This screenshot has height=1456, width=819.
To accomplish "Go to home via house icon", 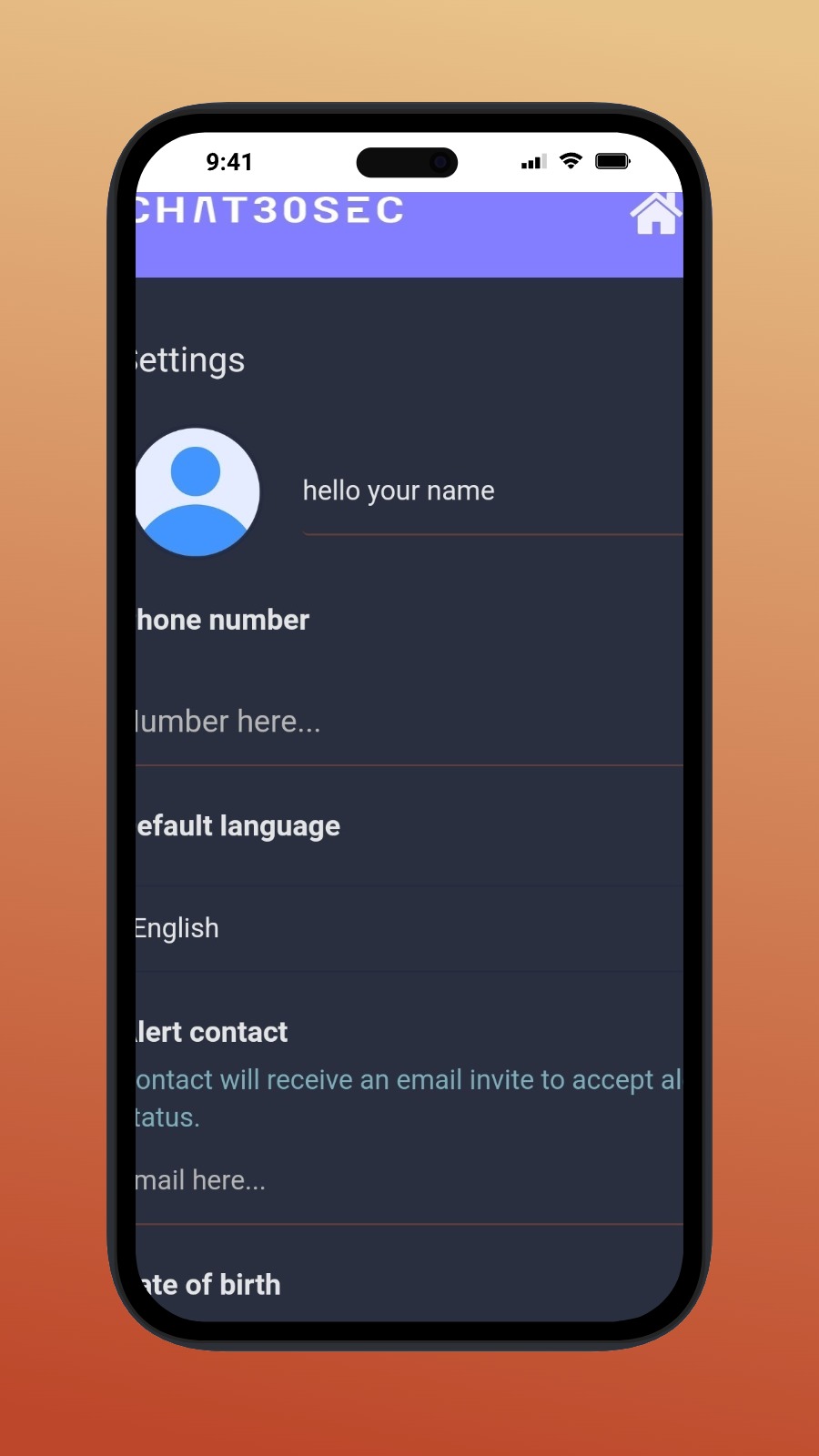I will click(x=655, y=214).
